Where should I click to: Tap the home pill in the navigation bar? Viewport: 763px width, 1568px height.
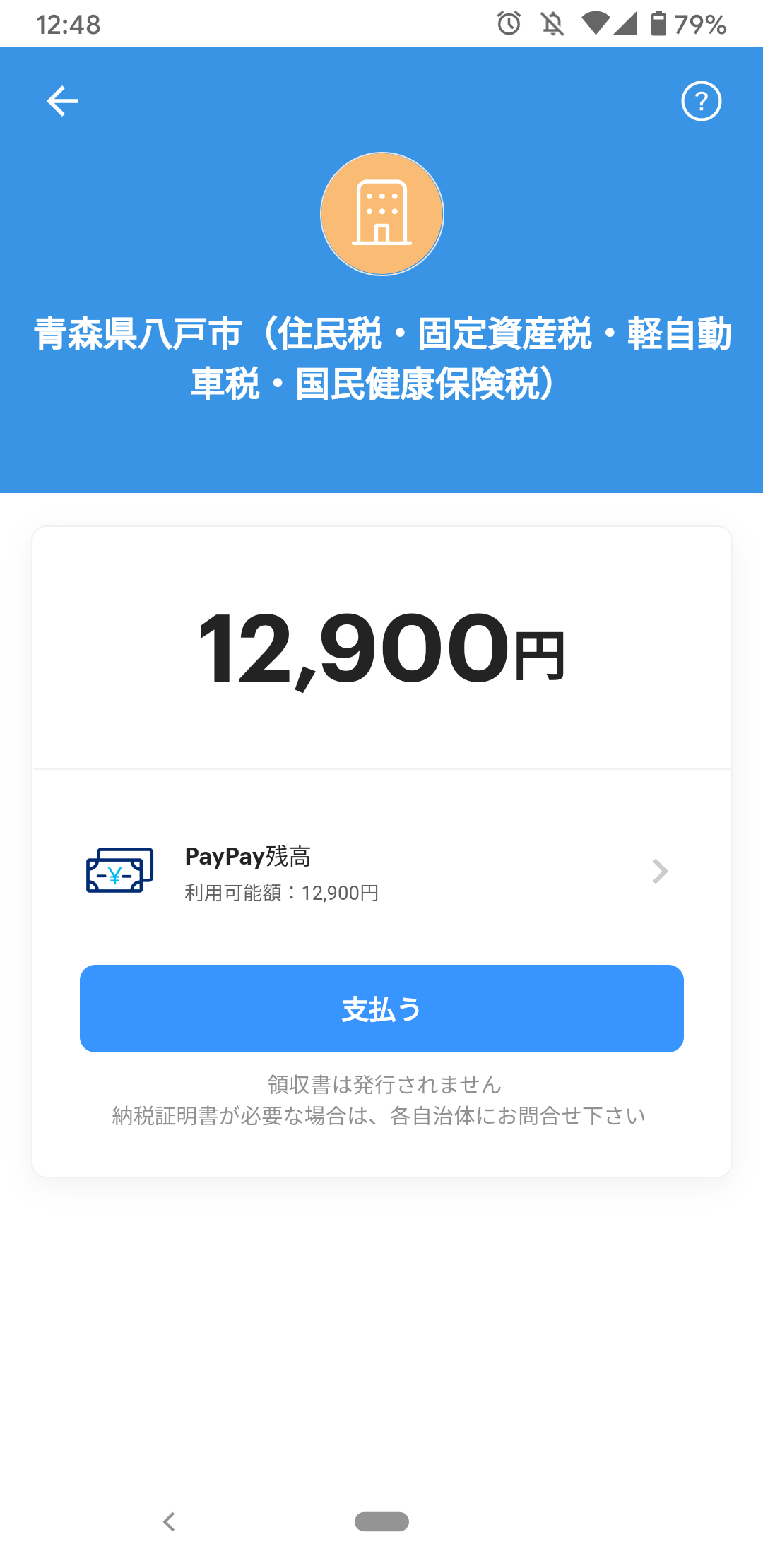pos(381,1521)
